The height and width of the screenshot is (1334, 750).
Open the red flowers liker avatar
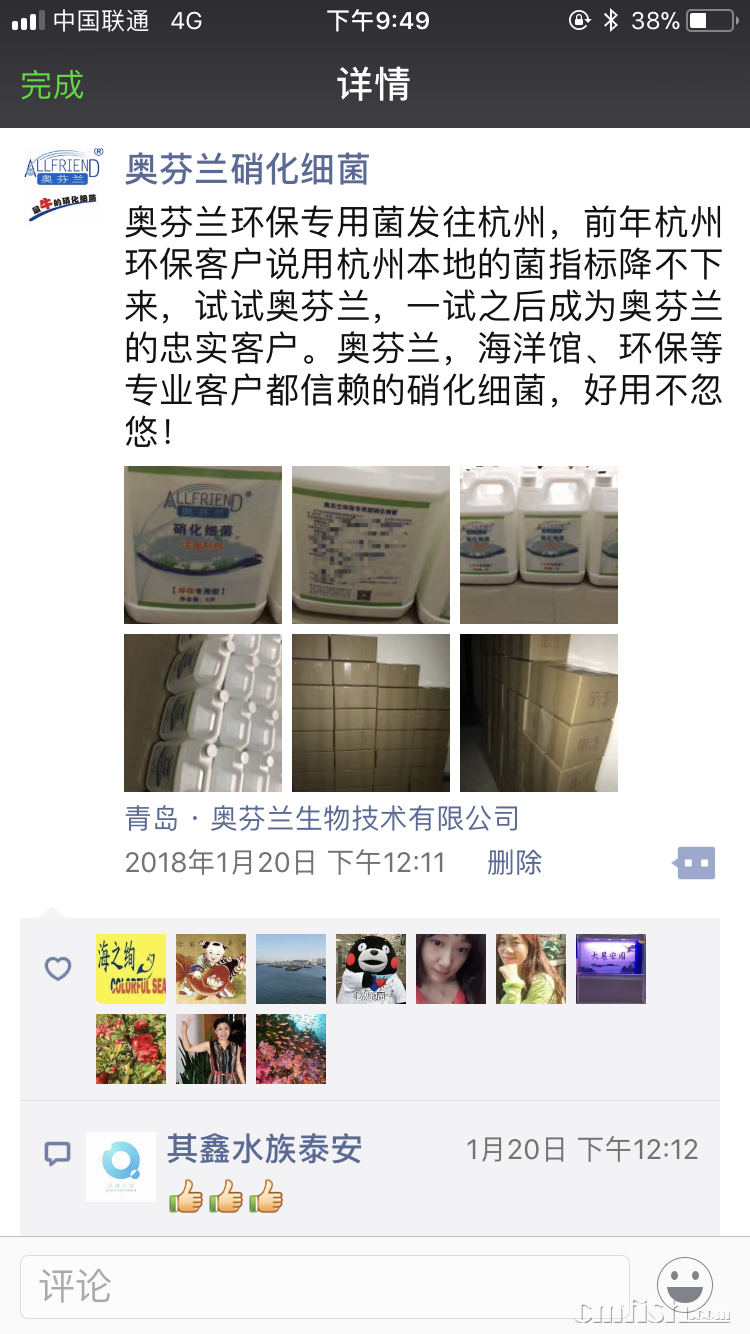pyautogui.click(x=131, y=1049)
